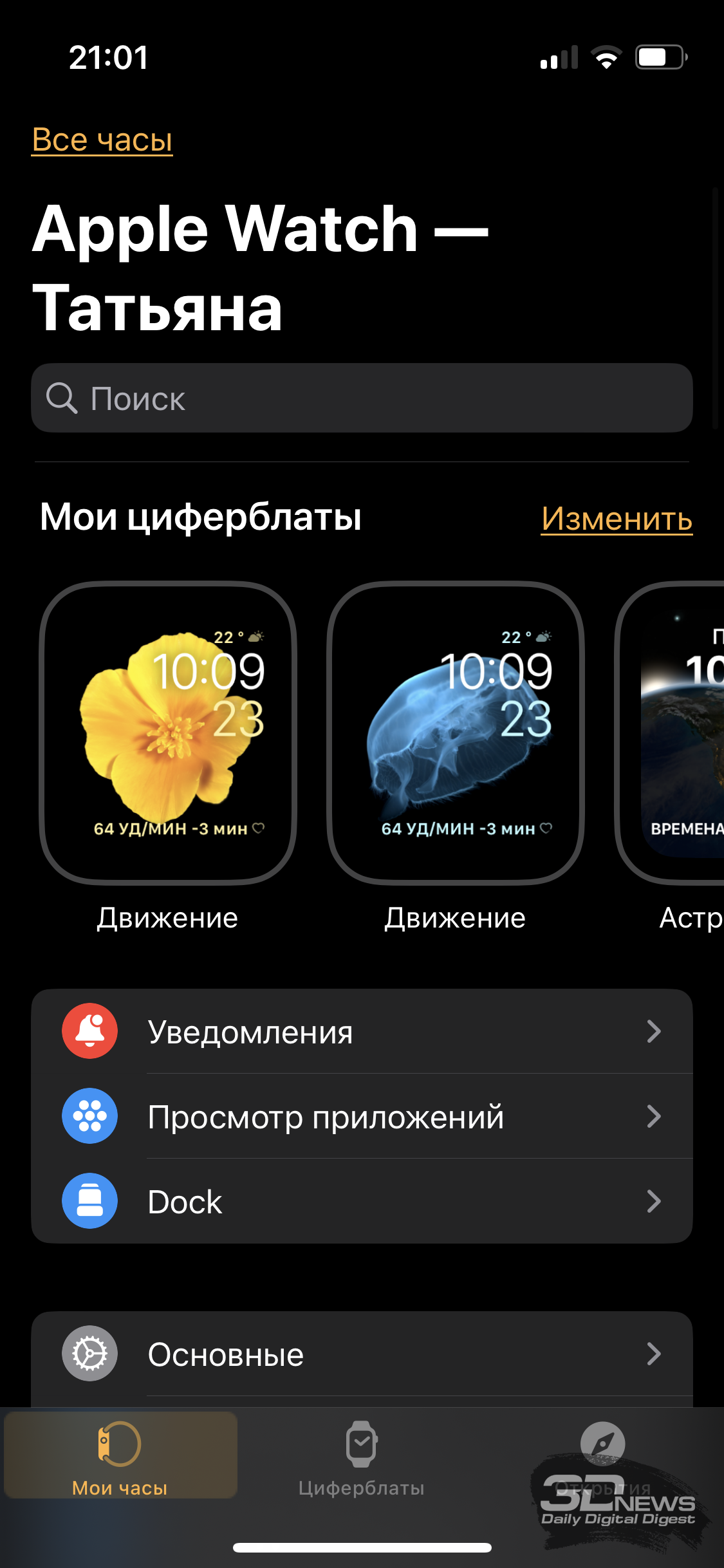The height and width of the screenshot is (1568, 724).
Task: Select the yellow flower Движение watch face
Action: click(x=167, y=733)
